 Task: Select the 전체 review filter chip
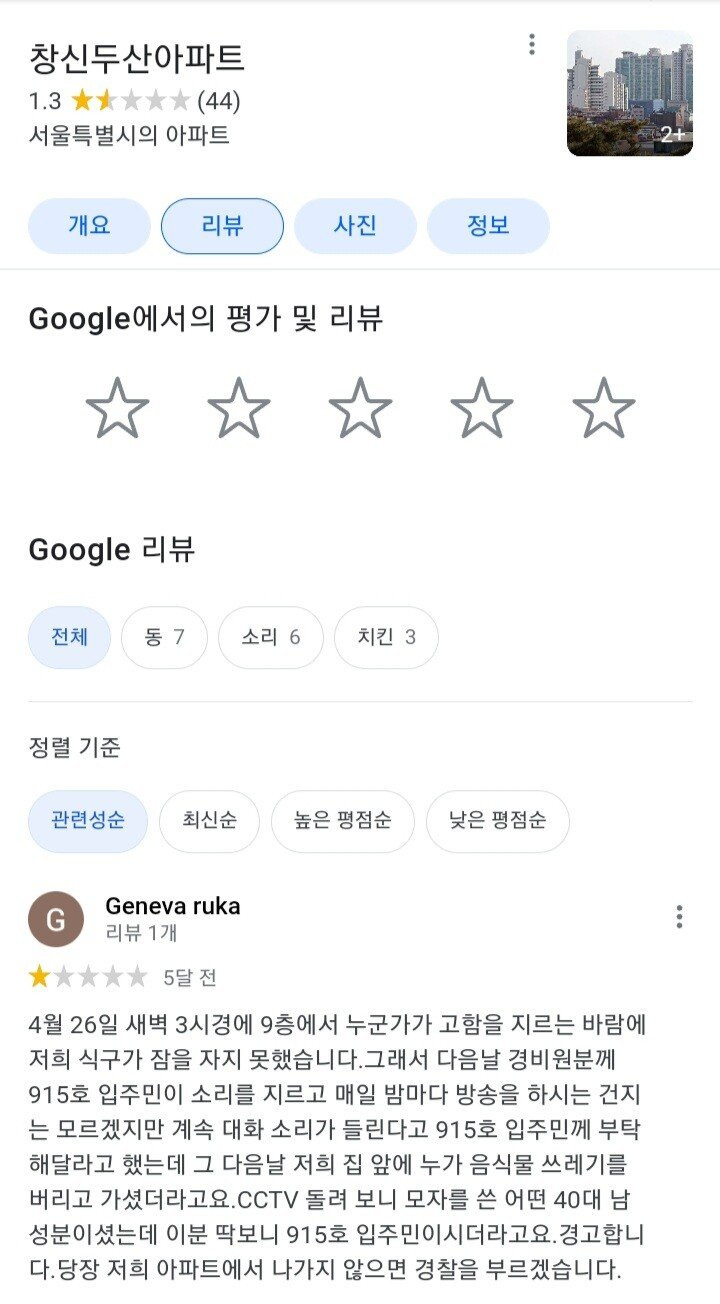click(x=69, y=637)
